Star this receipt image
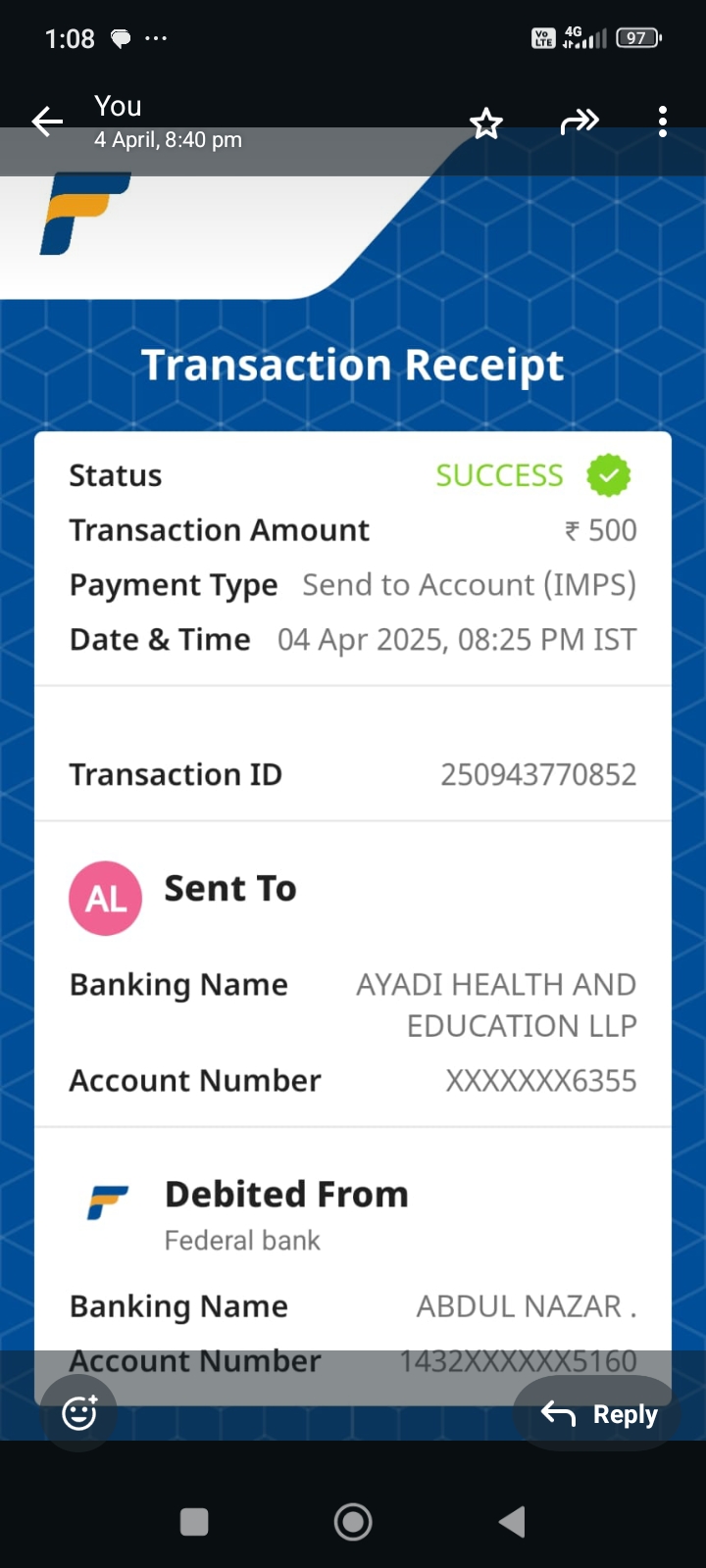The width and height of the screenshot is (706, 1568). click(486, 122)
